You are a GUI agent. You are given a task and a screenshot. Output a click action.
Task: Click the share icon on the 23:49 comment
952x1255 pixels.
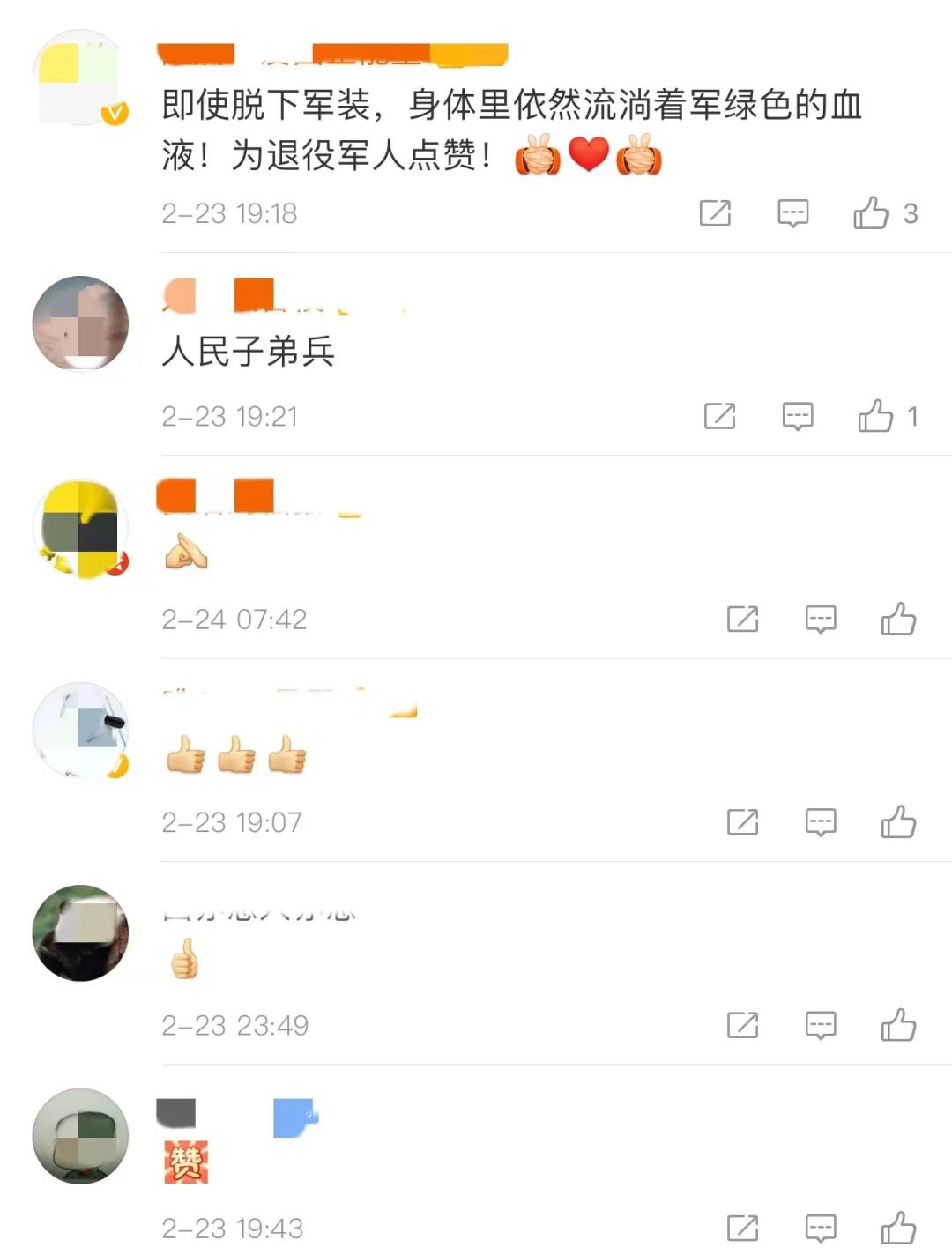(x=743, y=1024)
